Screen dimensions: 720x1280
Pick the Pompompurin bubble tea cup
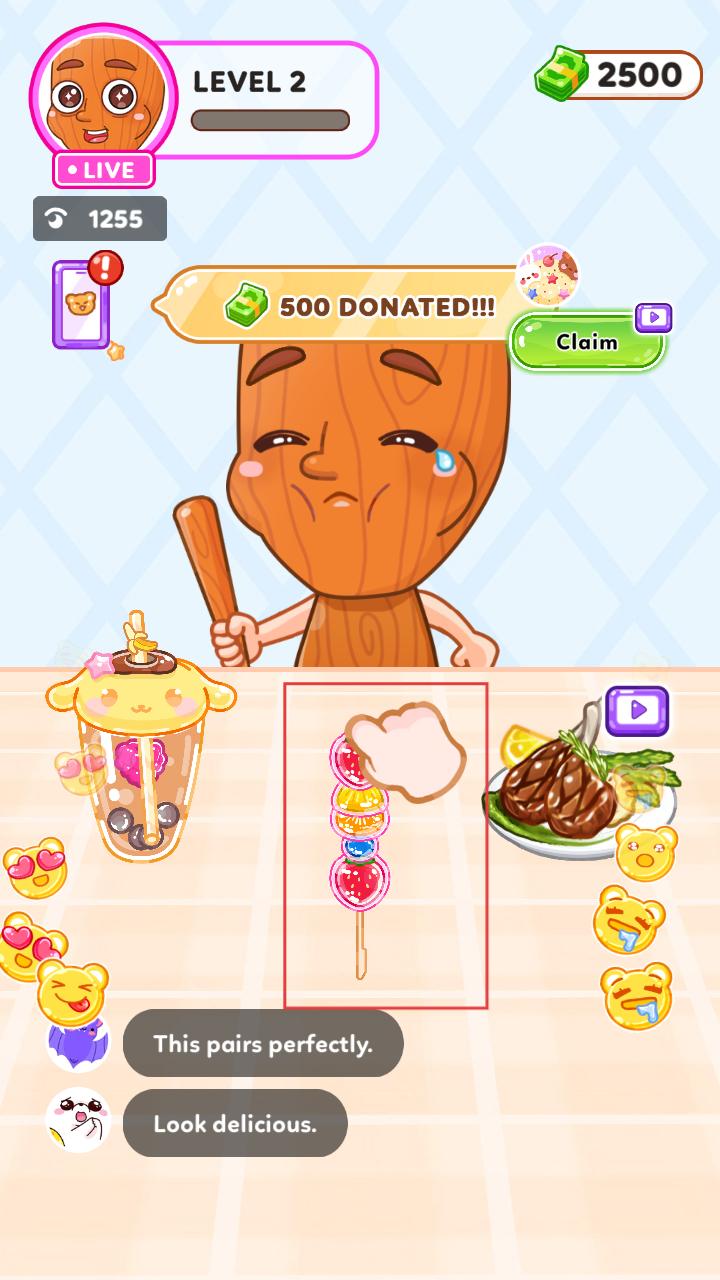[140, 760]
